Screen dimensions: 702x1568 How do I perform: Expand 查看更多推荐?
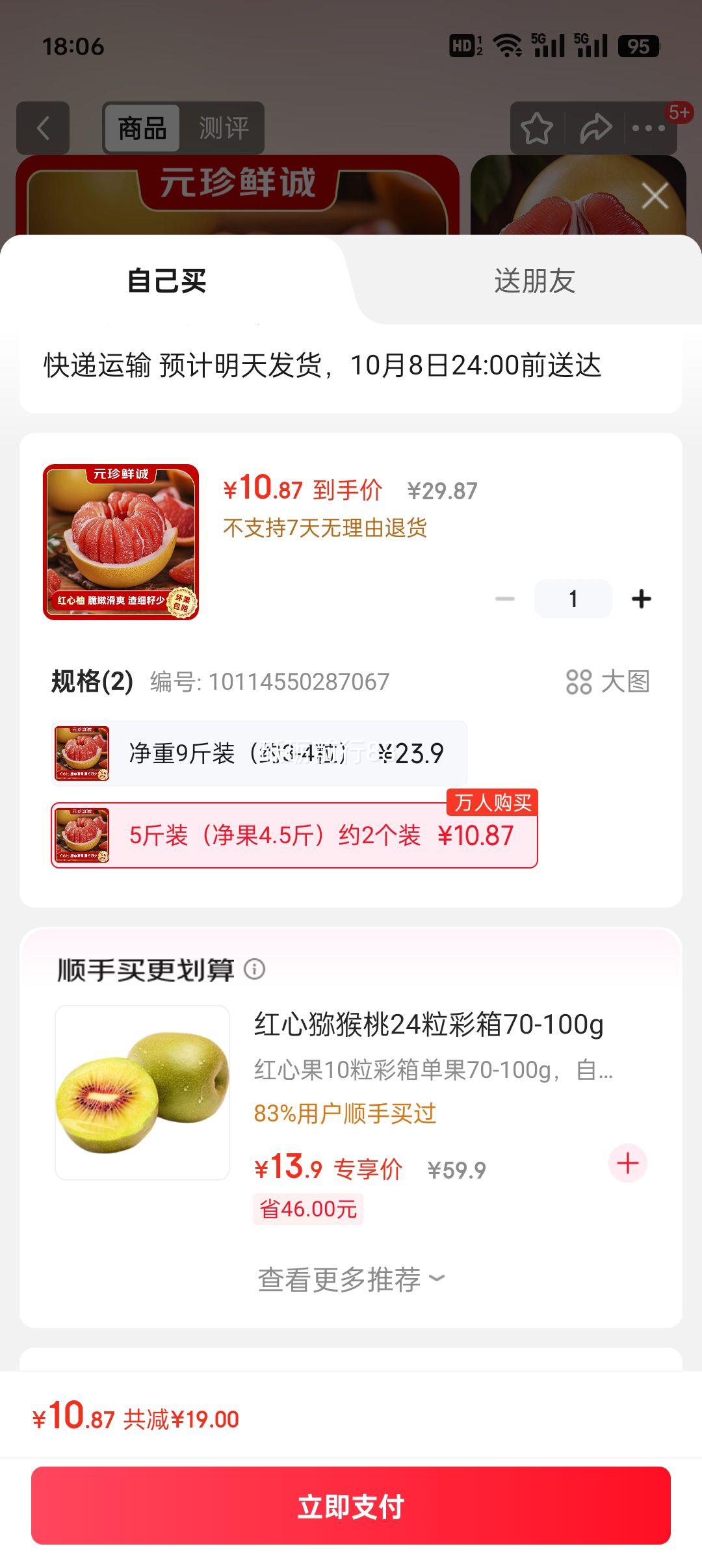351,1279
